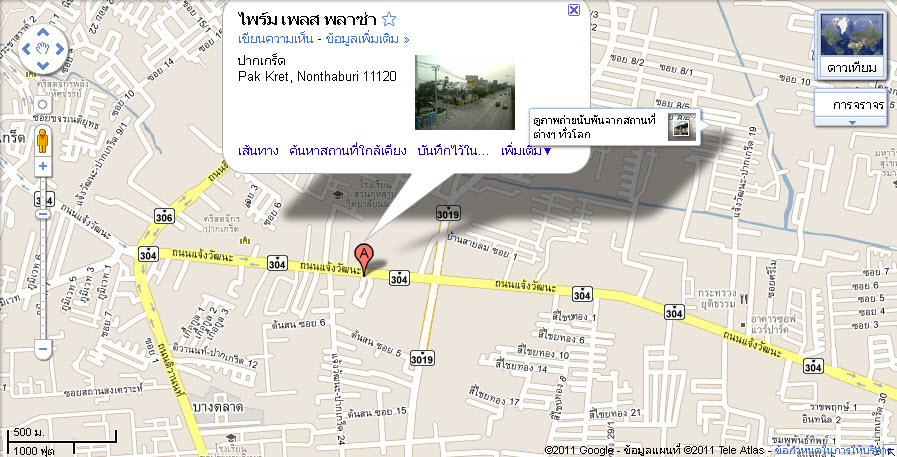897x457 pixels.
Task: Zoom in with the plus button
Action: pos(43,166)
